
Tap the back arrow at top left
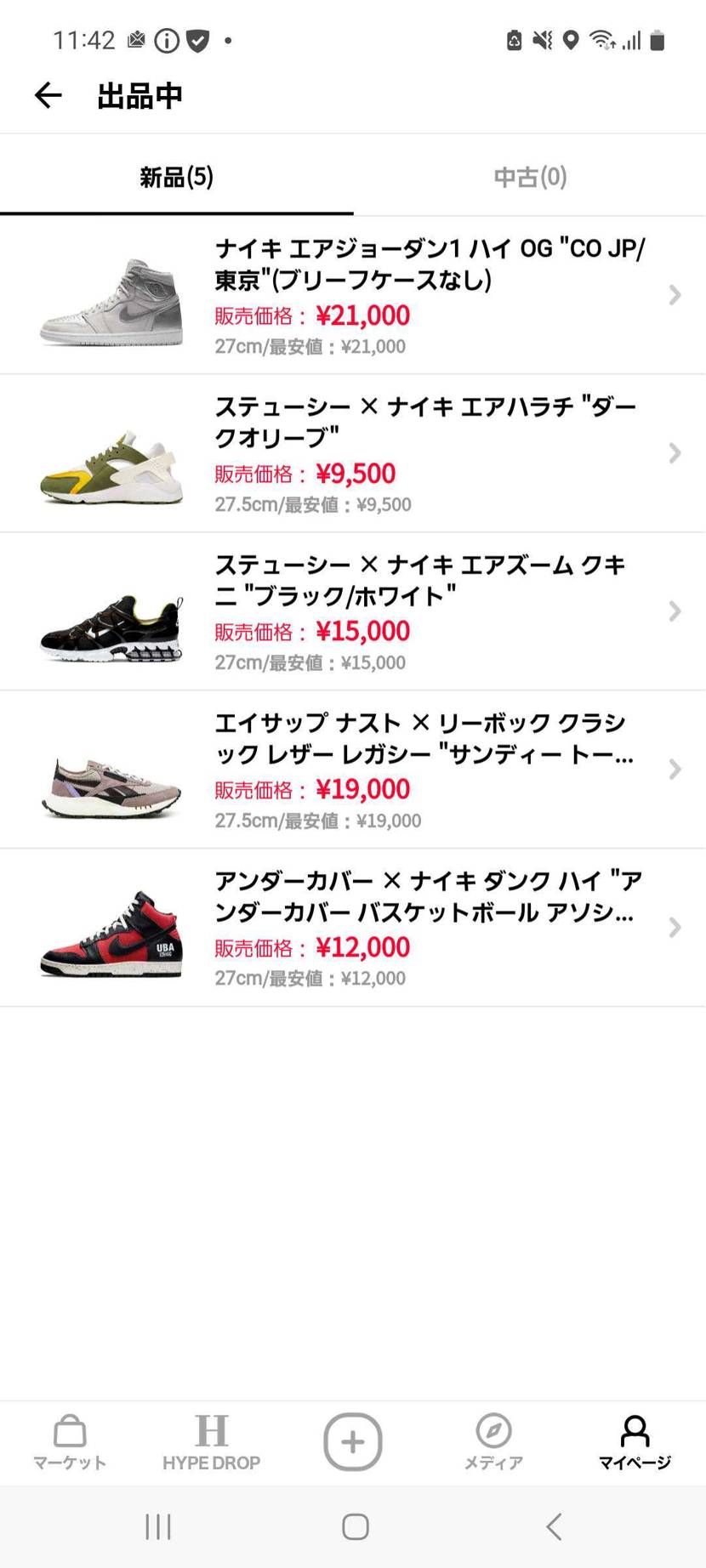48,95
